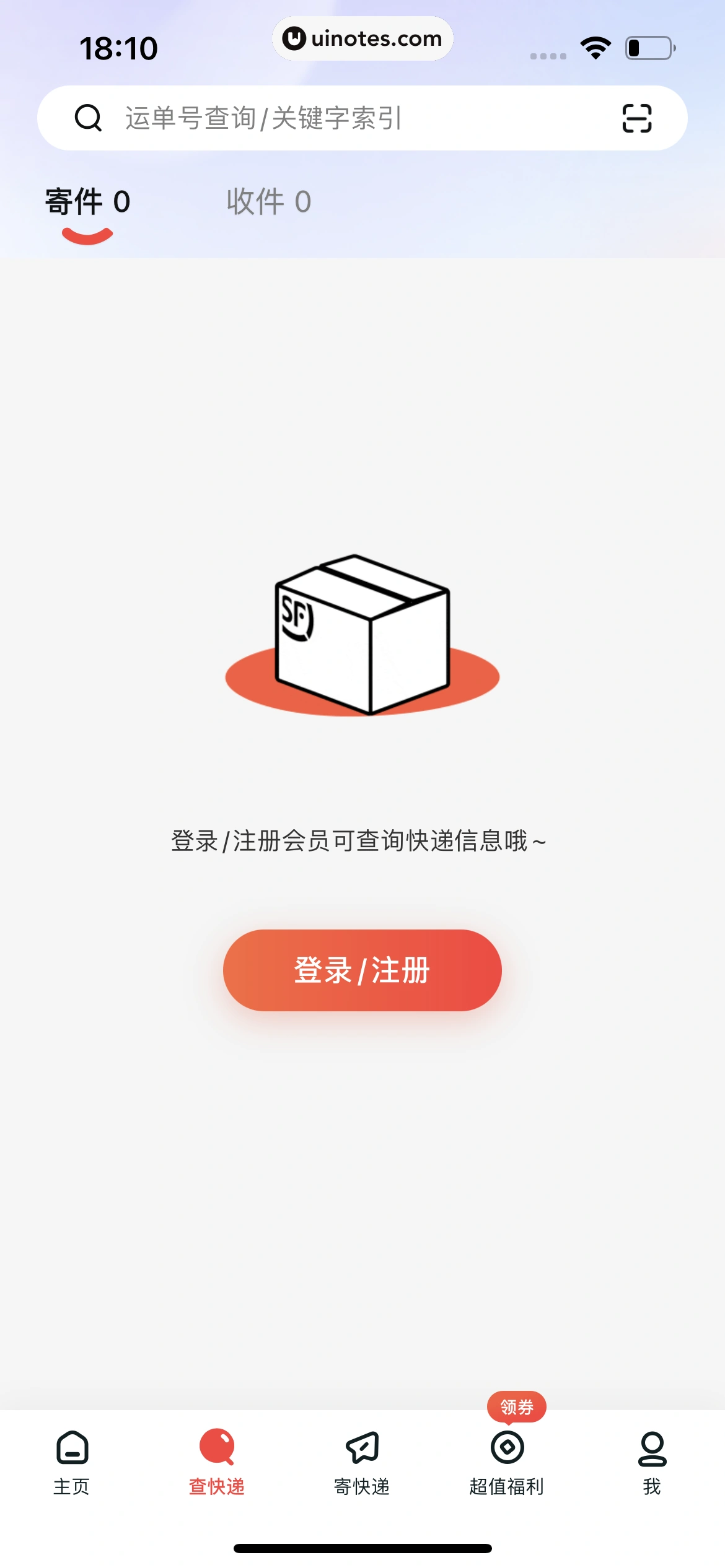This screenshot has width=725, height=1568.
Task: Tap the 18:10 clock in the status bar
Action: 120,46
